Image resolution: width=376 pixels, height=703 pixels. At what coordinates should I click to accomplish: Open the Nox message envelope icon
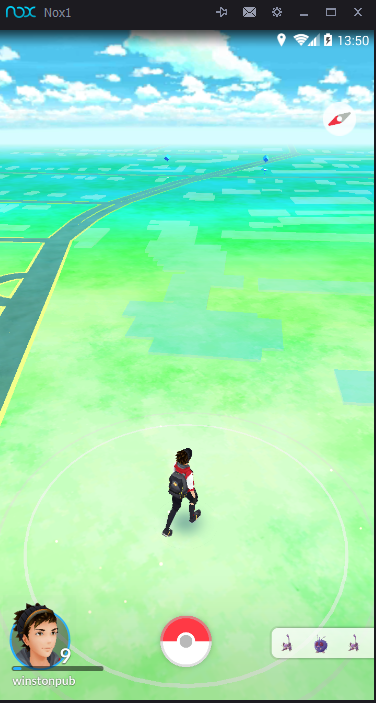[x=249, y=13]
